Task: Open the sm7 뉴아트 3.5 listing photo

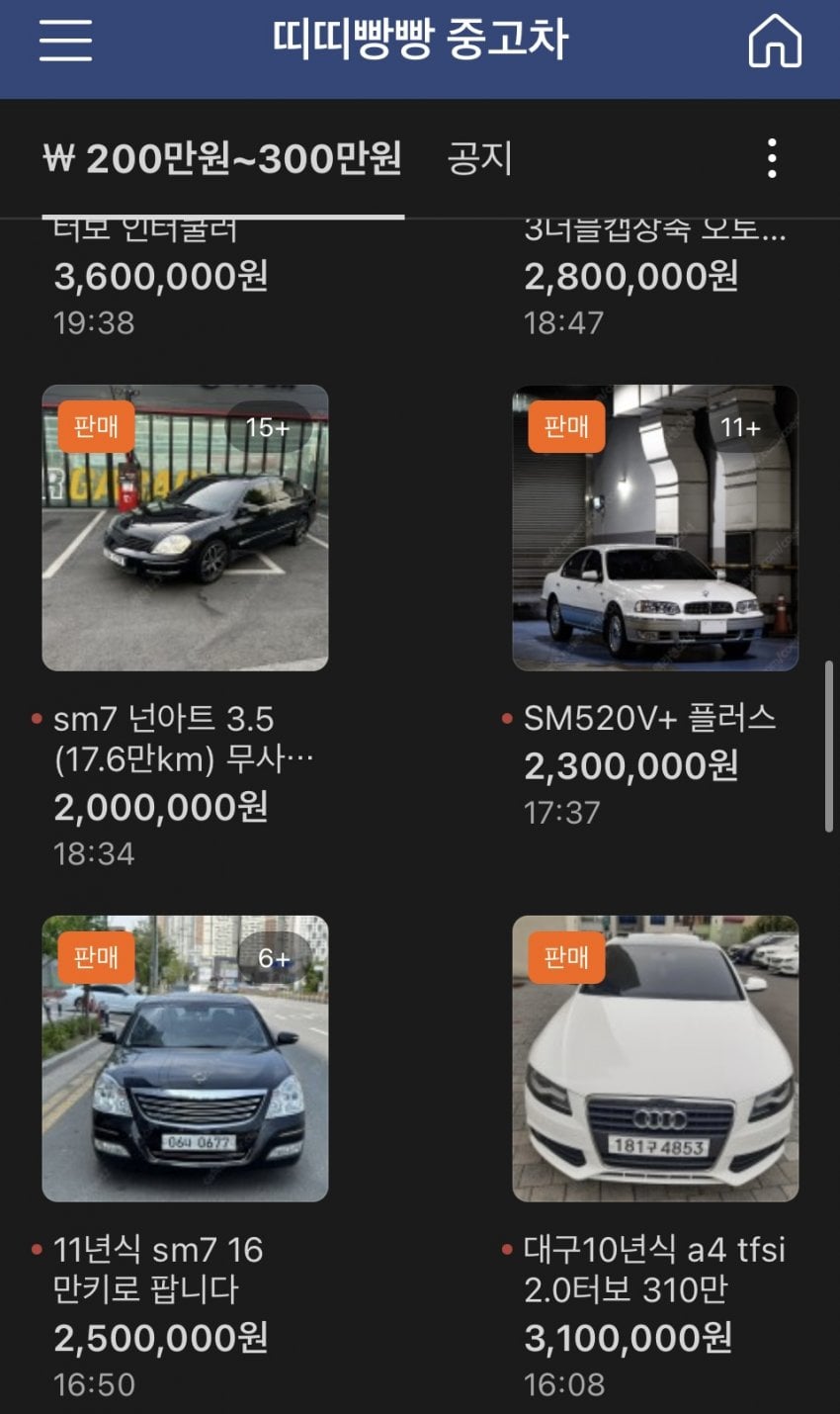Action: point(185,528)
